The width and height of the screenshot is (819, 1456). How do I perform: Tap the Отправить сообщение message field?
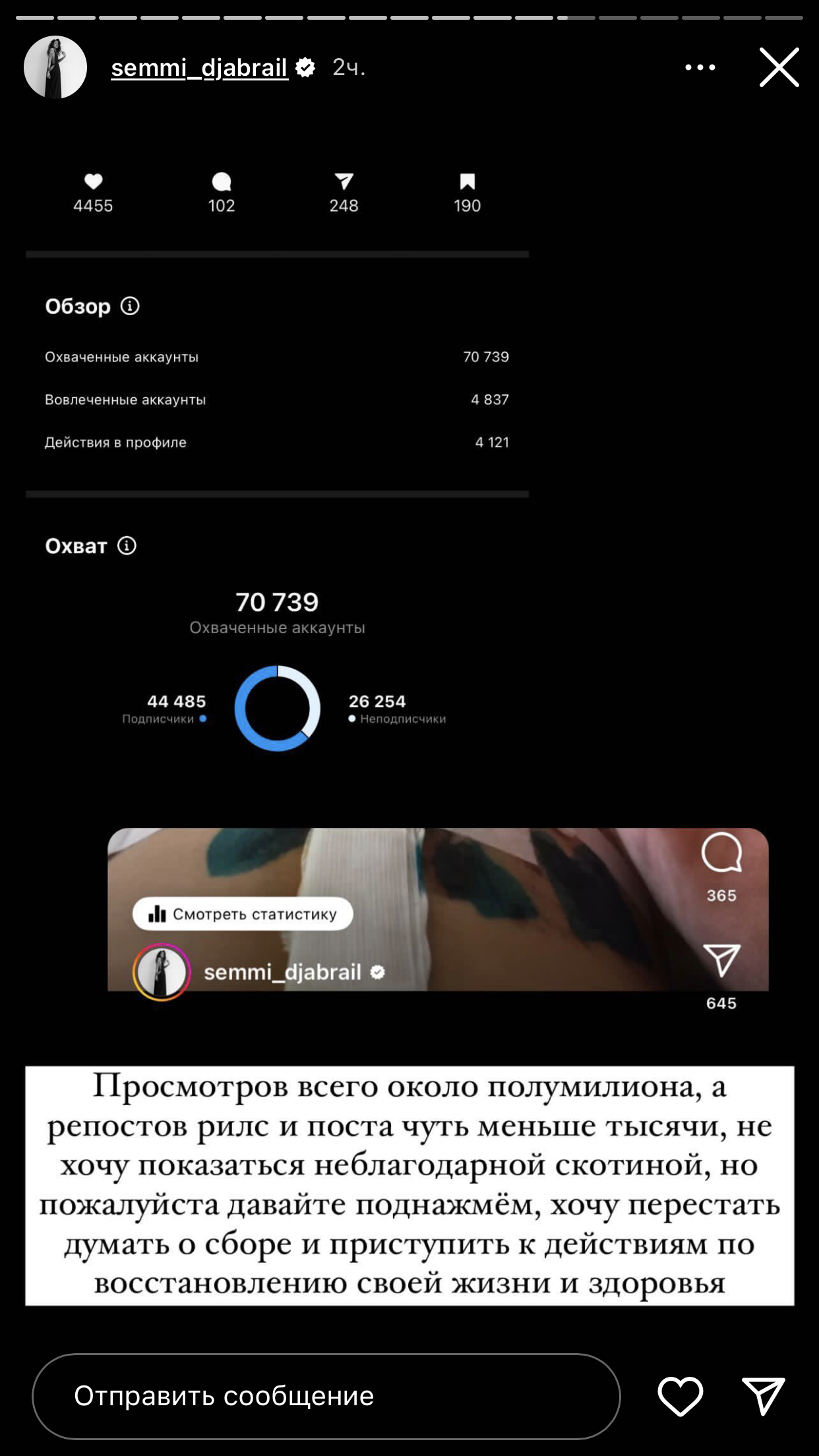326,1396
